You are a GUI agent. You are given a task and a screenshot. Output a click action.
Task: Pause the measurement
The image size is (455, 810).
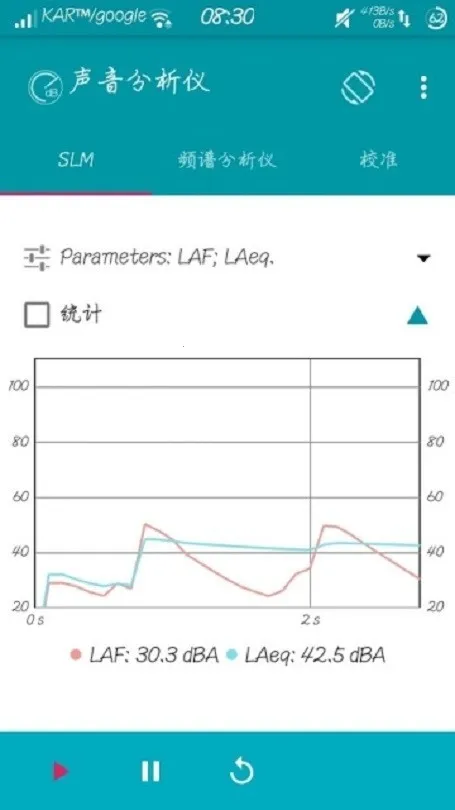[x=151, y=771]
